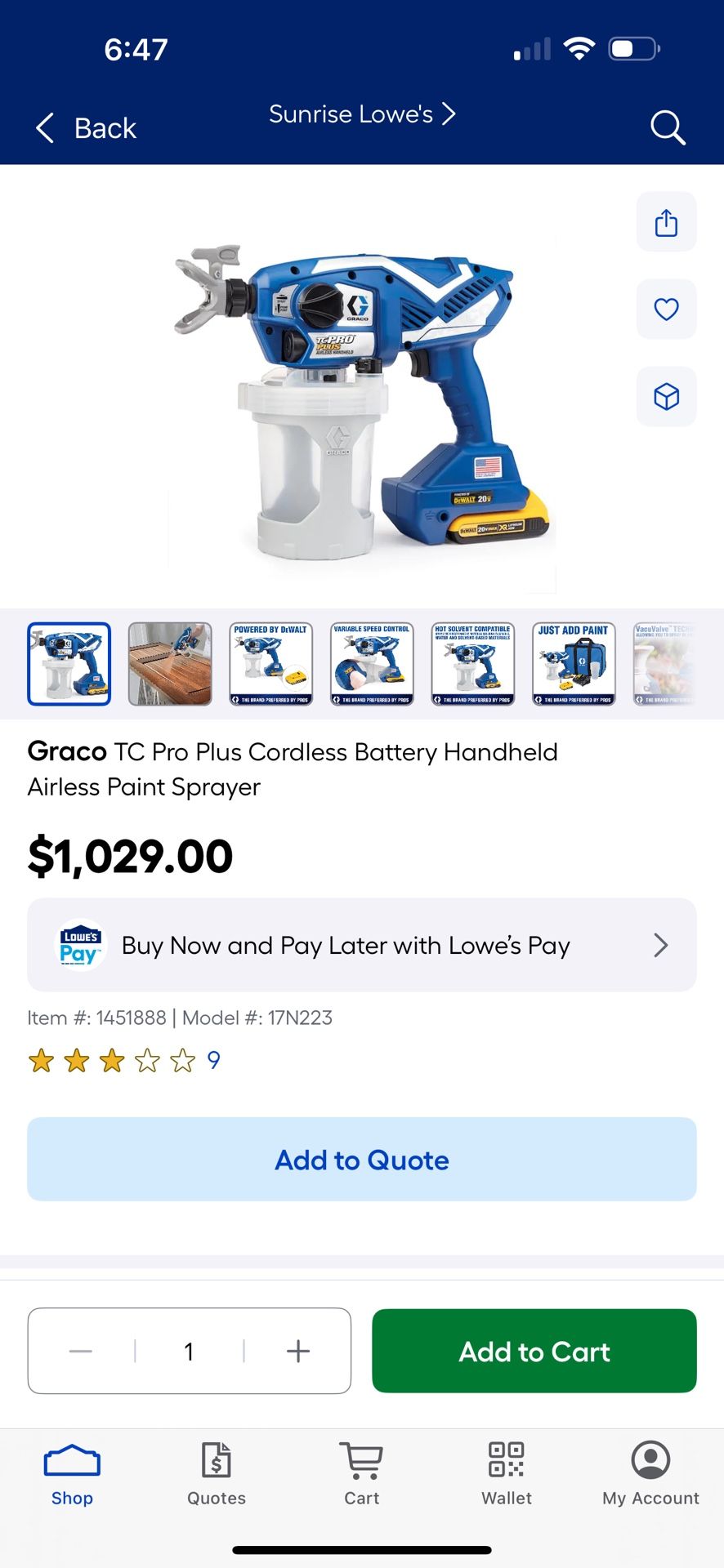Screen dimensions: 724x1568
Task: Go back to the previous page
Action: tap(86, 128)
